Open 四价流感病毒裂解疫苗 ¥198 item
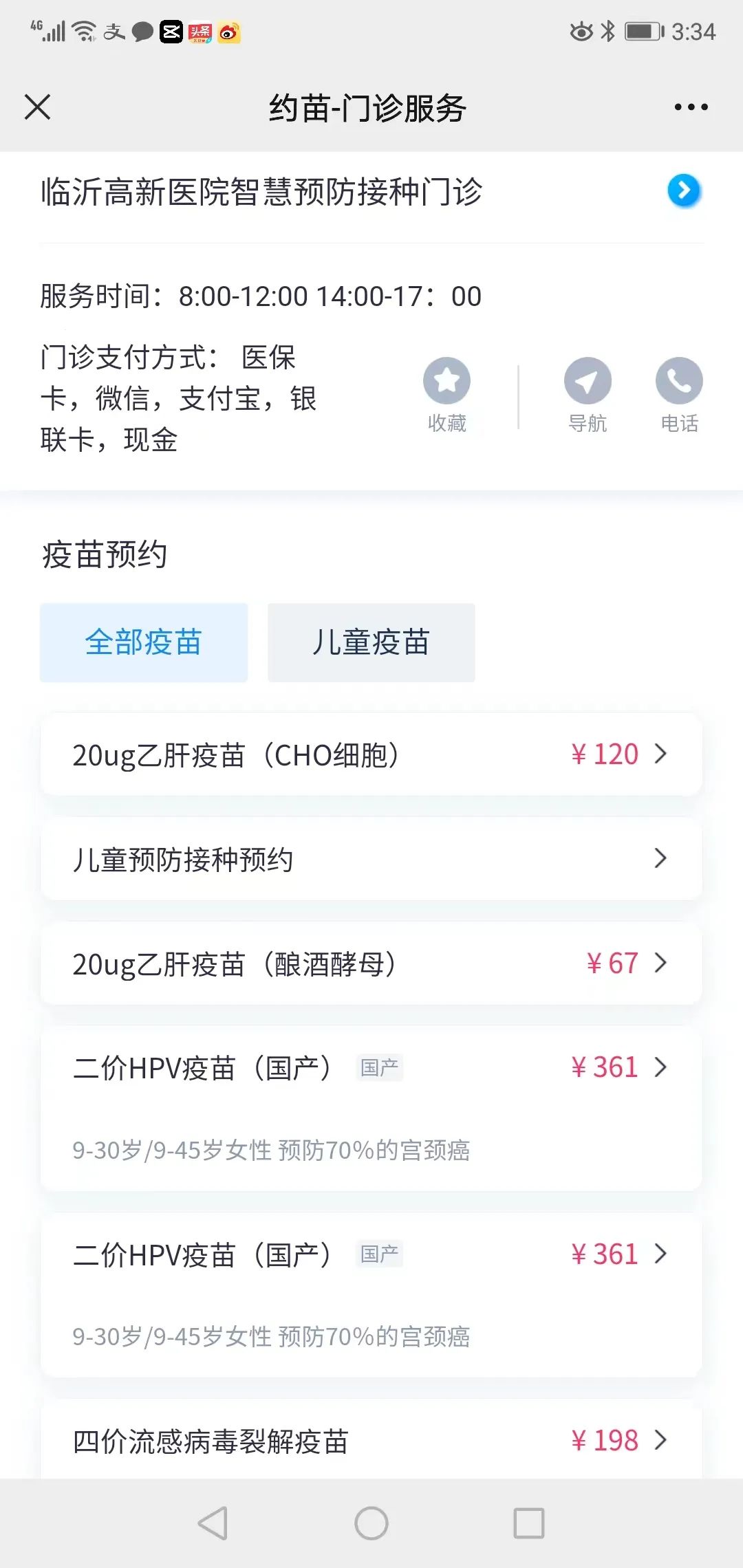 click(x=371, y=1440)
